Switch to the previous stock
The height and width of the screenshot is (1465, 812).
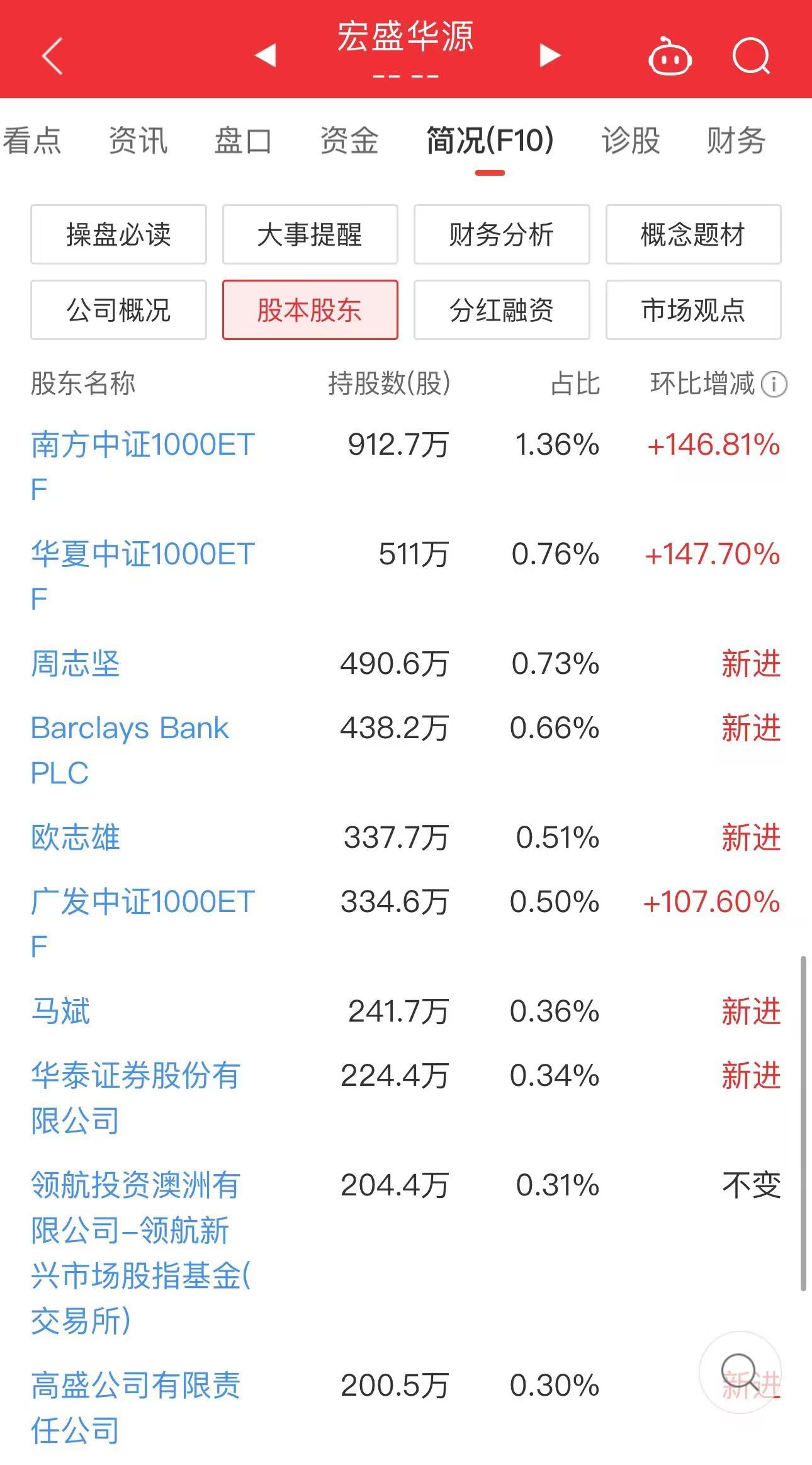pyautogui.click(x=266, y=55)
